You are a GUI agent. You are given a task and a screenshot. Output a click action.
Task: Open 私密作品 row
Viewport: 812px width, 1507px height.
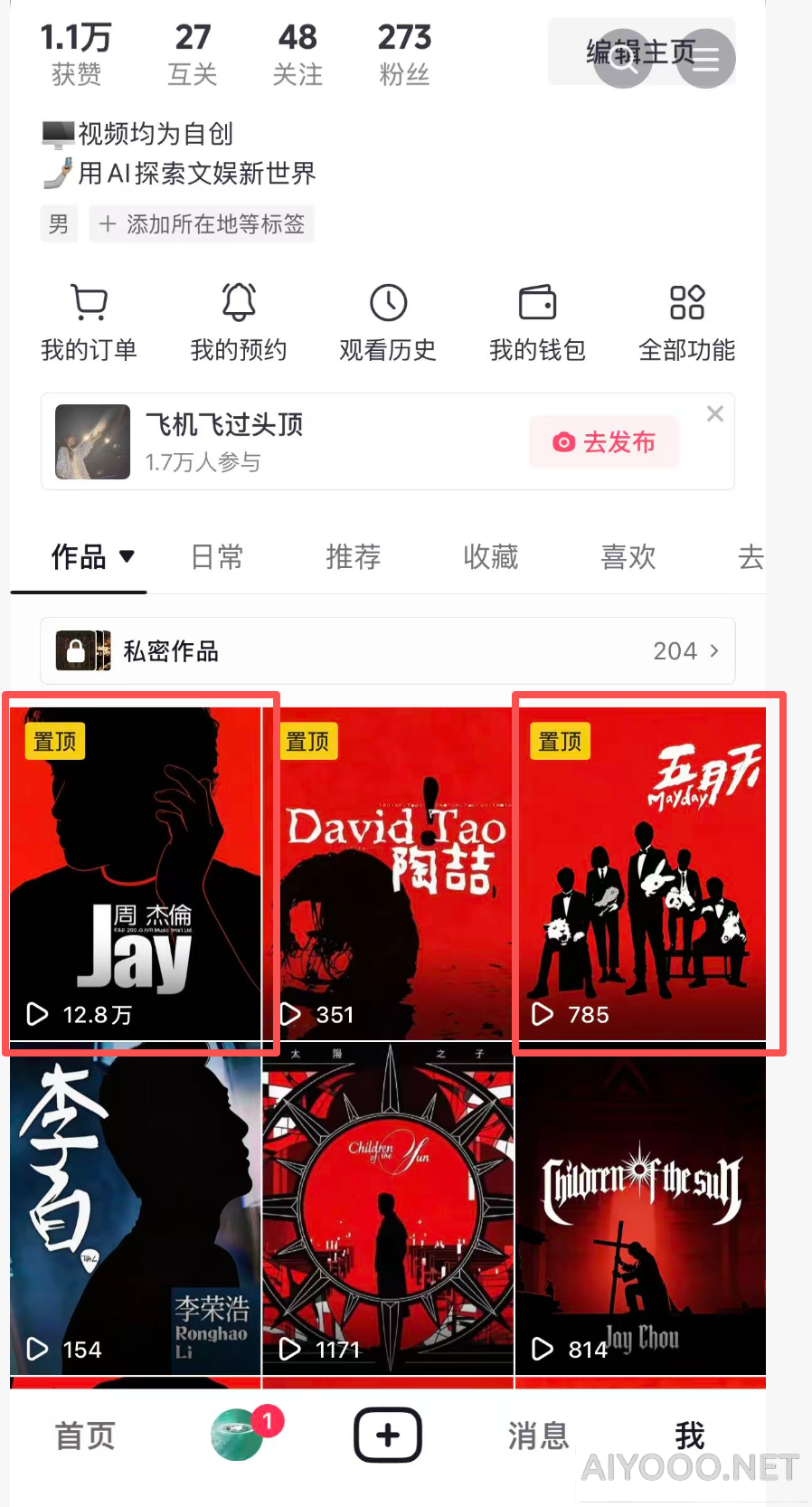(x=388, y=651)
